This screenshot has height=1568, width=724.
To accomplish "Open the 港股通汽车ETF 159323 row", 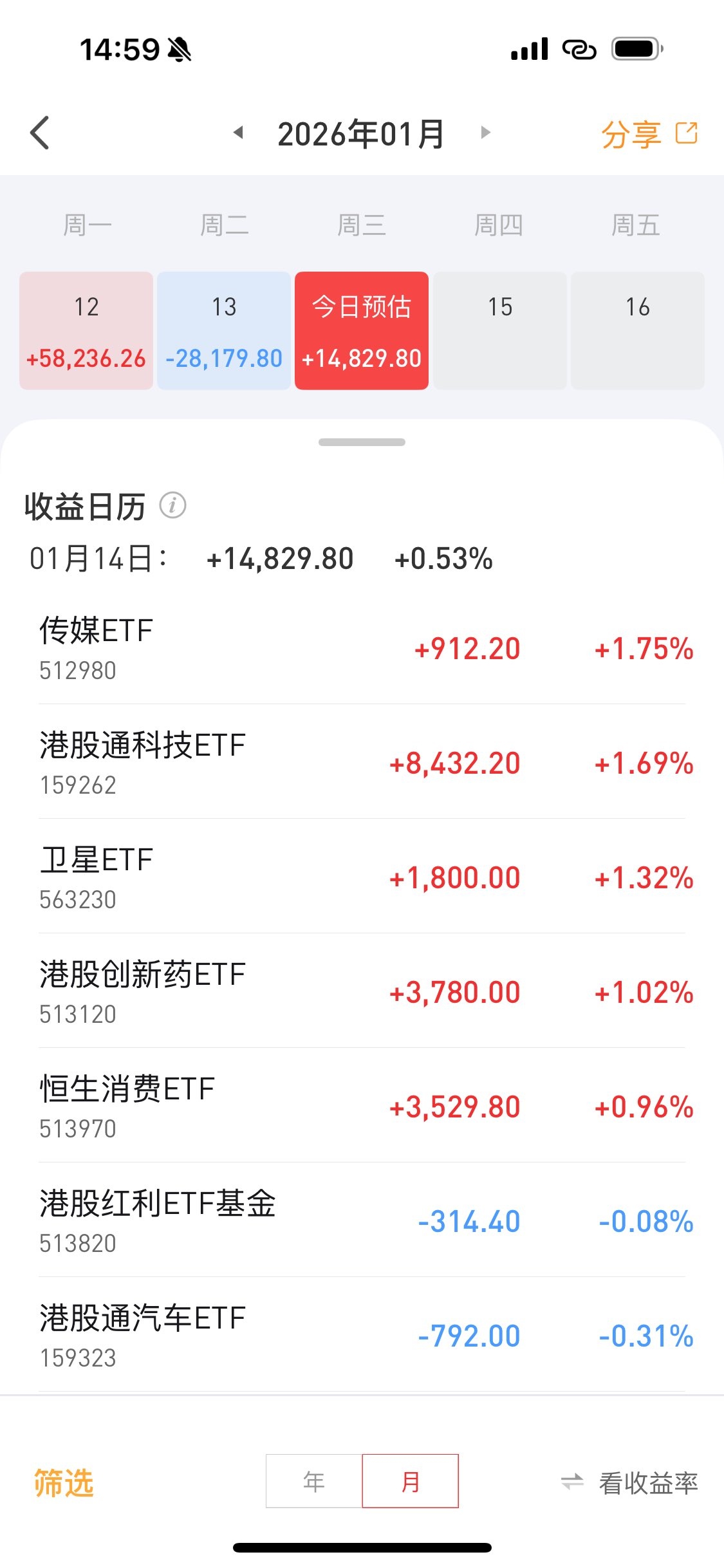I will [x=362, y=1336].
